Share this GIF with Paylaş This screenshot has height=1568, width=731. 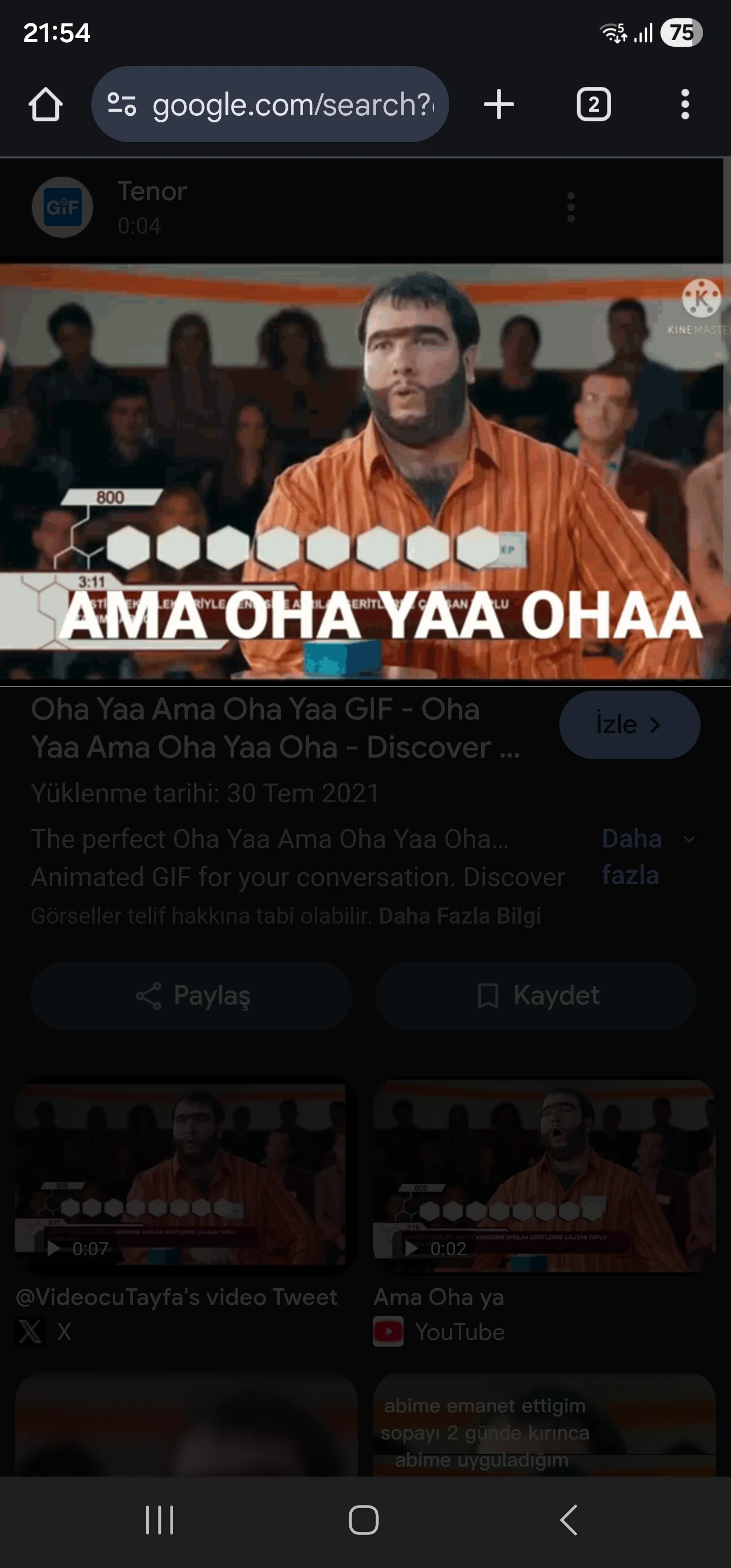coord(192,996)
